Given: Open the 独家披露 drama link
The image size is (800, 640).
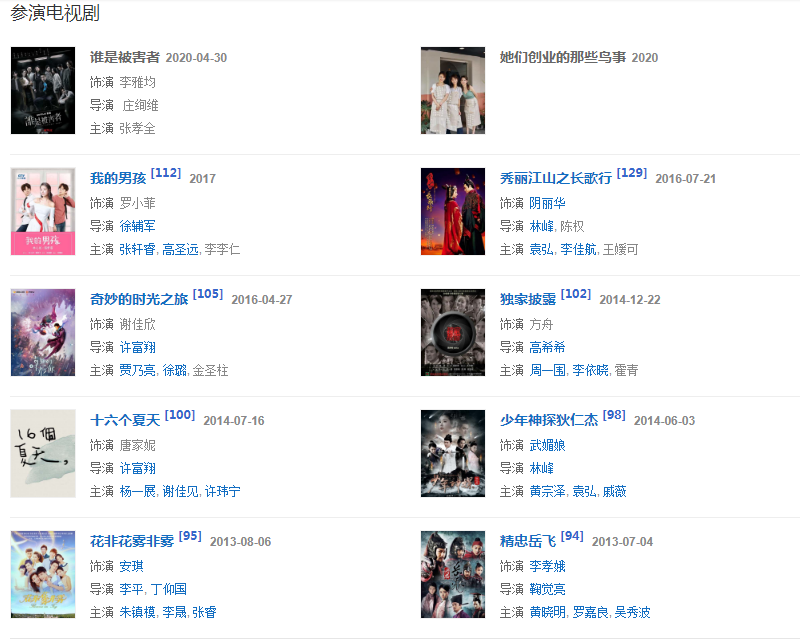Looking at the screenshot, I should pyautogui.click(x=527, y=299).
